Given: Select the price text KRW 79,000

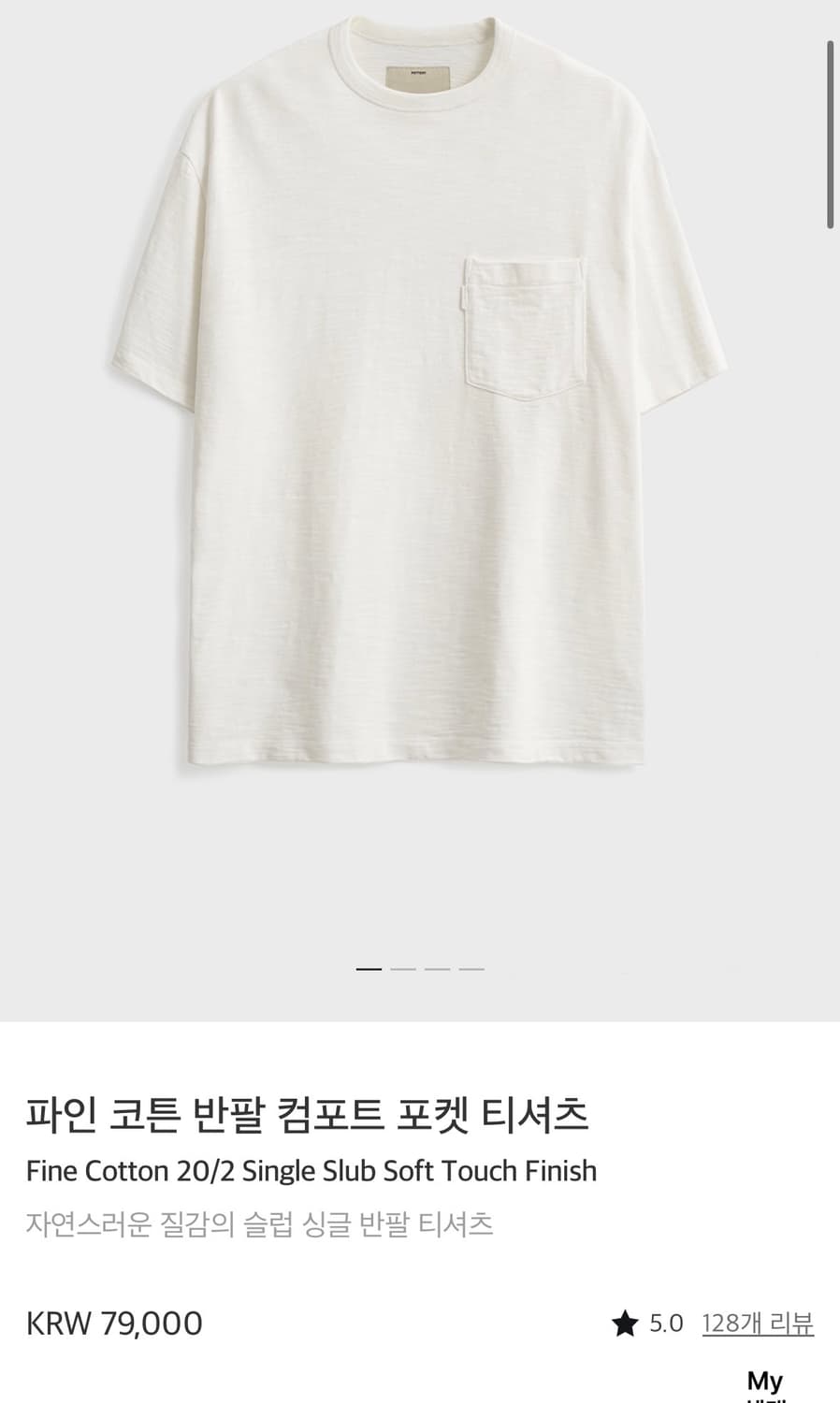Looking at the screenshot, I should (x=114, y=1323).
